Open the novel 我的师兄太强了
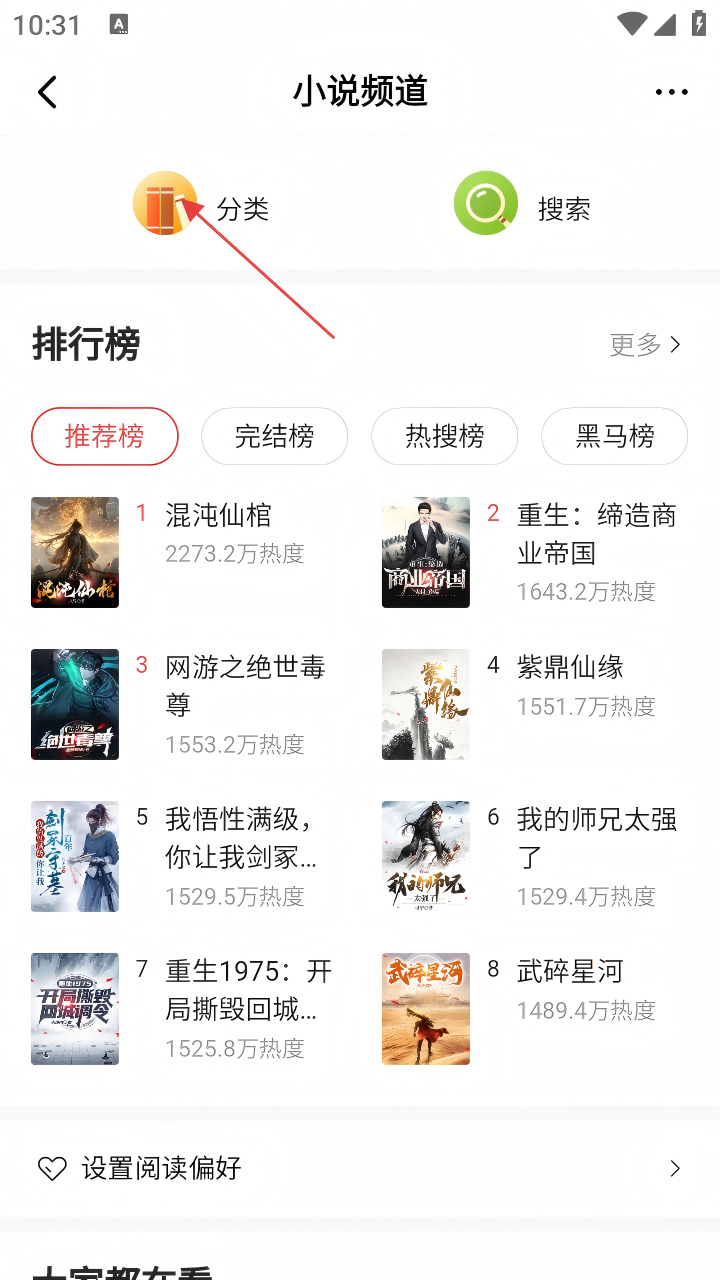This screenshot has width=720, height=1280. 596,838
